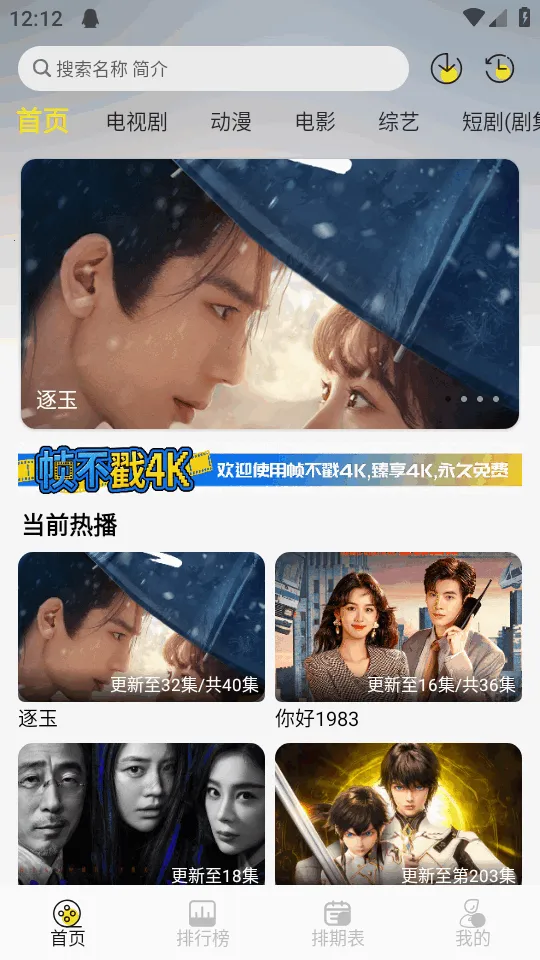
Task: Tap the 首页 bottom navigation item
Action: tap(67, 923)
